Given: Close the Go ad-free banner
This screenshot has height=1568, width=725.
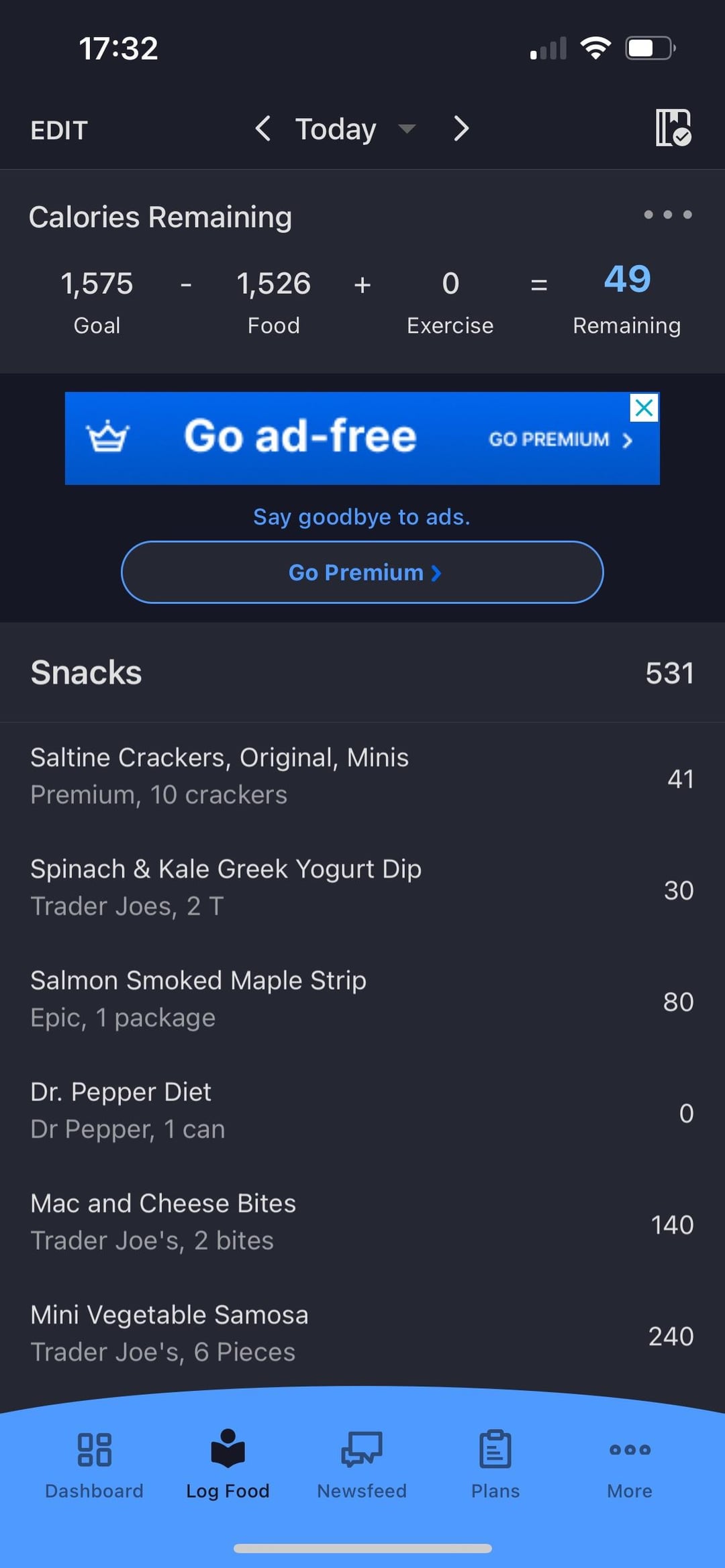Looking at the screenshot, I should tap(644, 407).
